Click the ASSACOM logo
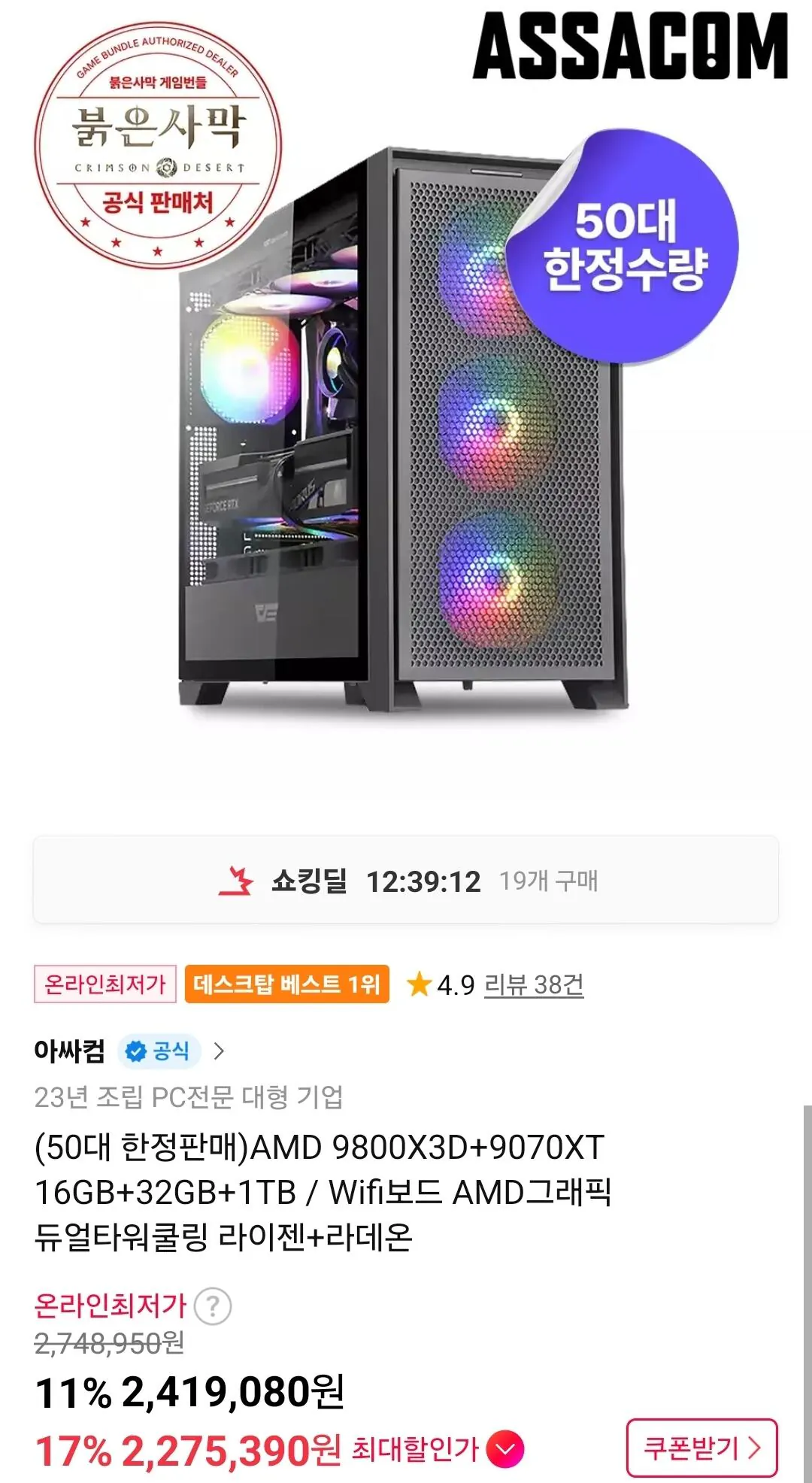Image resolution: width=812 pixels, height=1483 pixels. click(630, 47)
